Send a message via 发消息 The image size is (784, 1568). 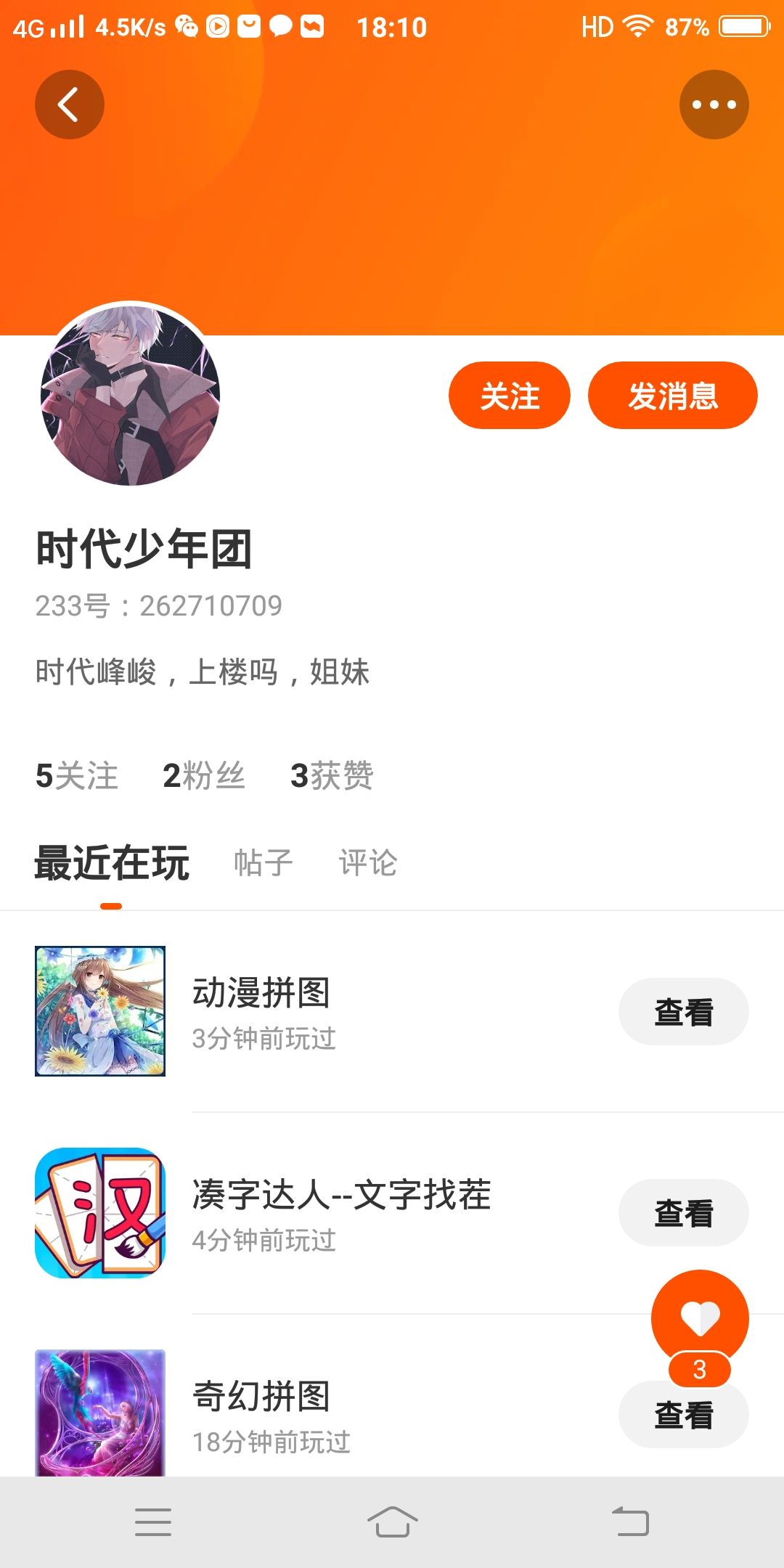point(673,396)
